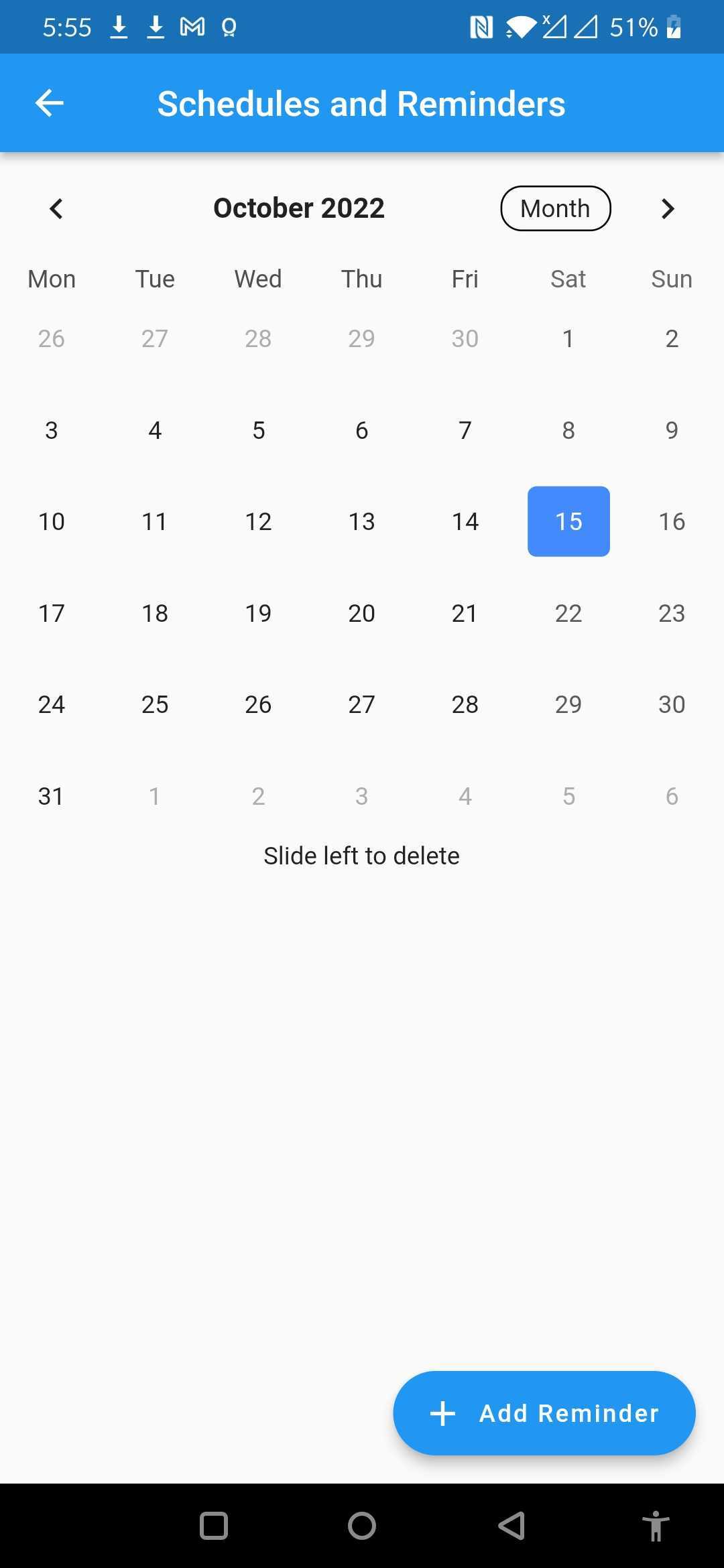Screen dimensions: 724x1568
Task: Select October 28 on the calendar
Action: (x=465, y=704)
